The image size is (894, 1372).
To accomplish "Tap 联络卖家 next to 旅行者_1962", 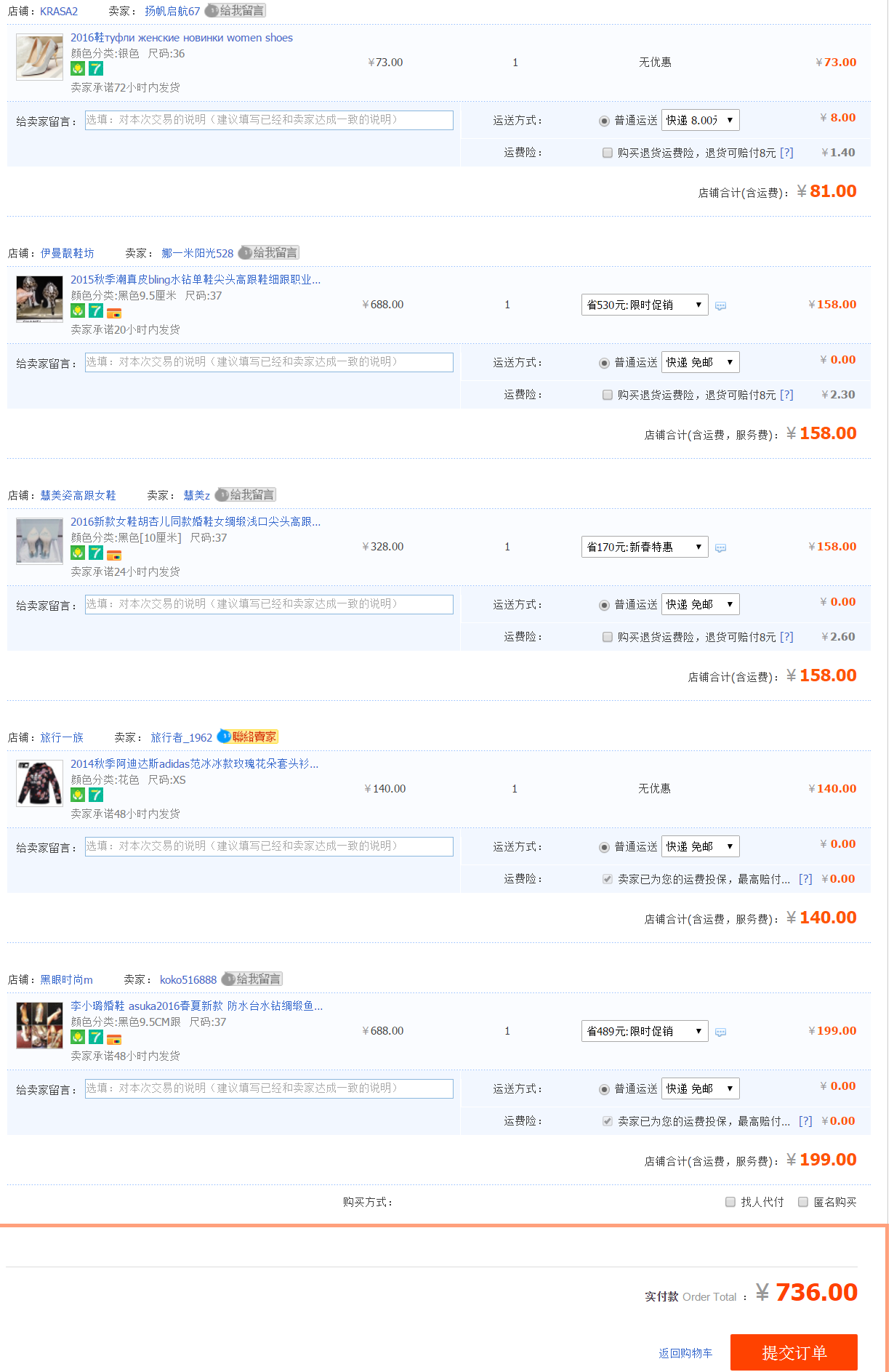I will 249,737.
